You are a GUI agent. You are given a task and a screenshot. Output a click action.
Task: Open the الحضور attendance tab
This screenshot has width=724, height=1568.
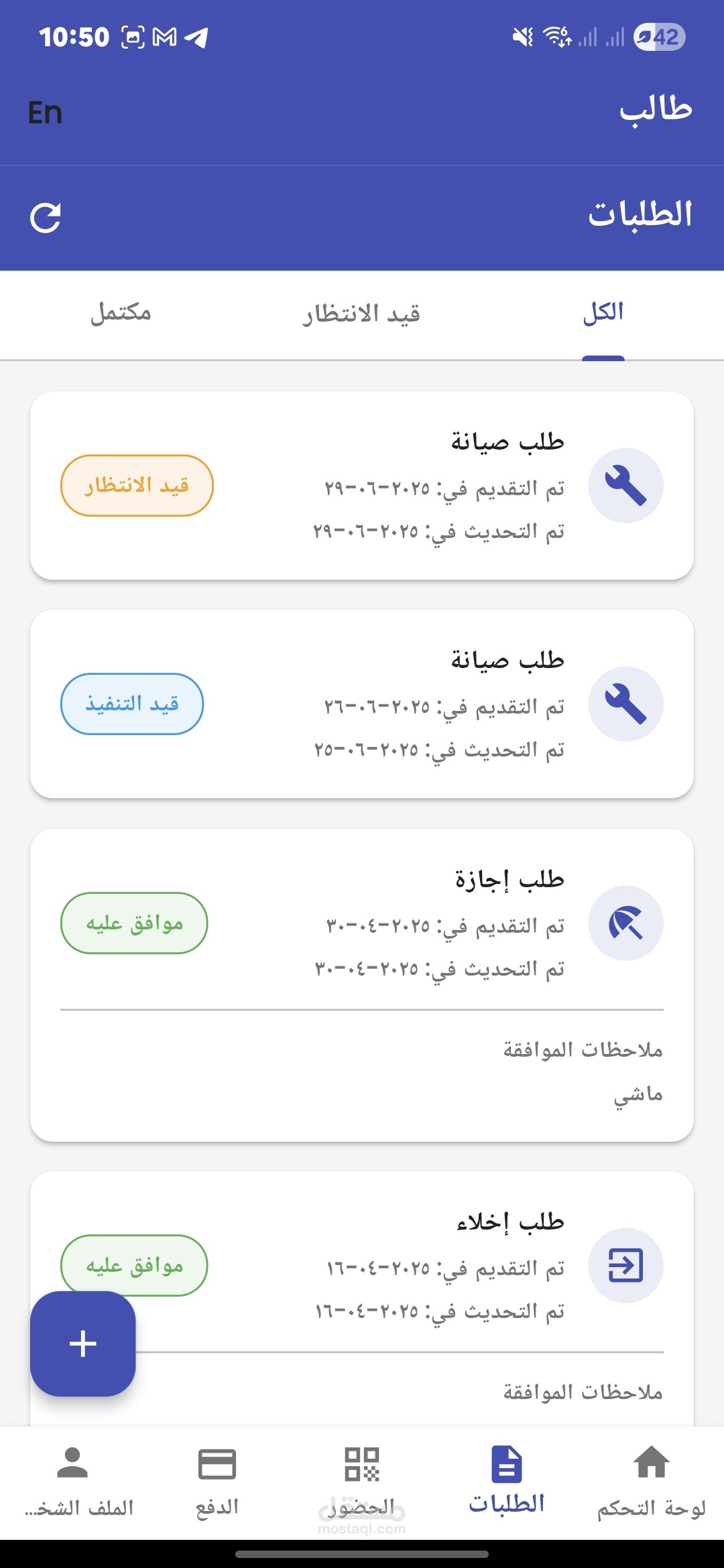[x=362, y=1482]
